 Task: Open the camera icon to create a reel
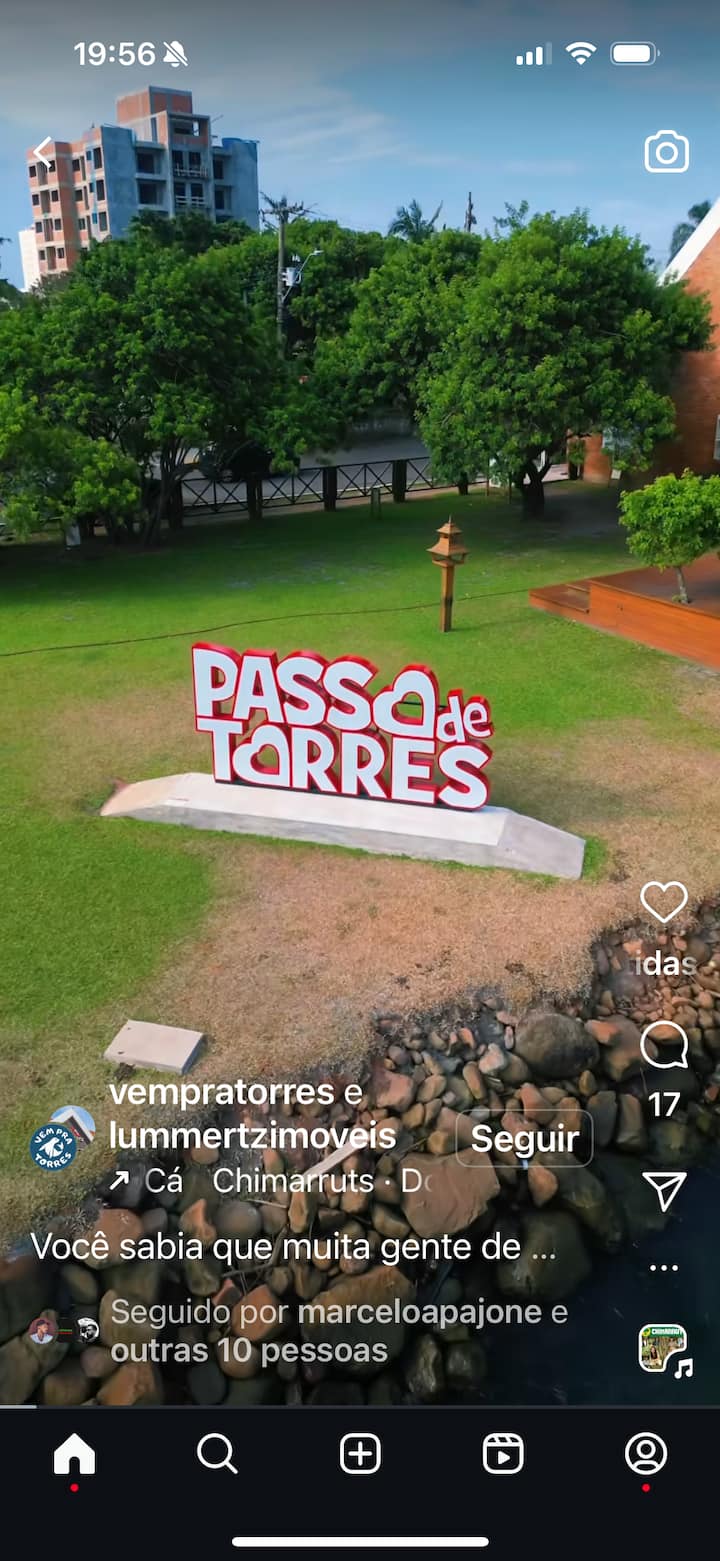(x=666, y=152)
